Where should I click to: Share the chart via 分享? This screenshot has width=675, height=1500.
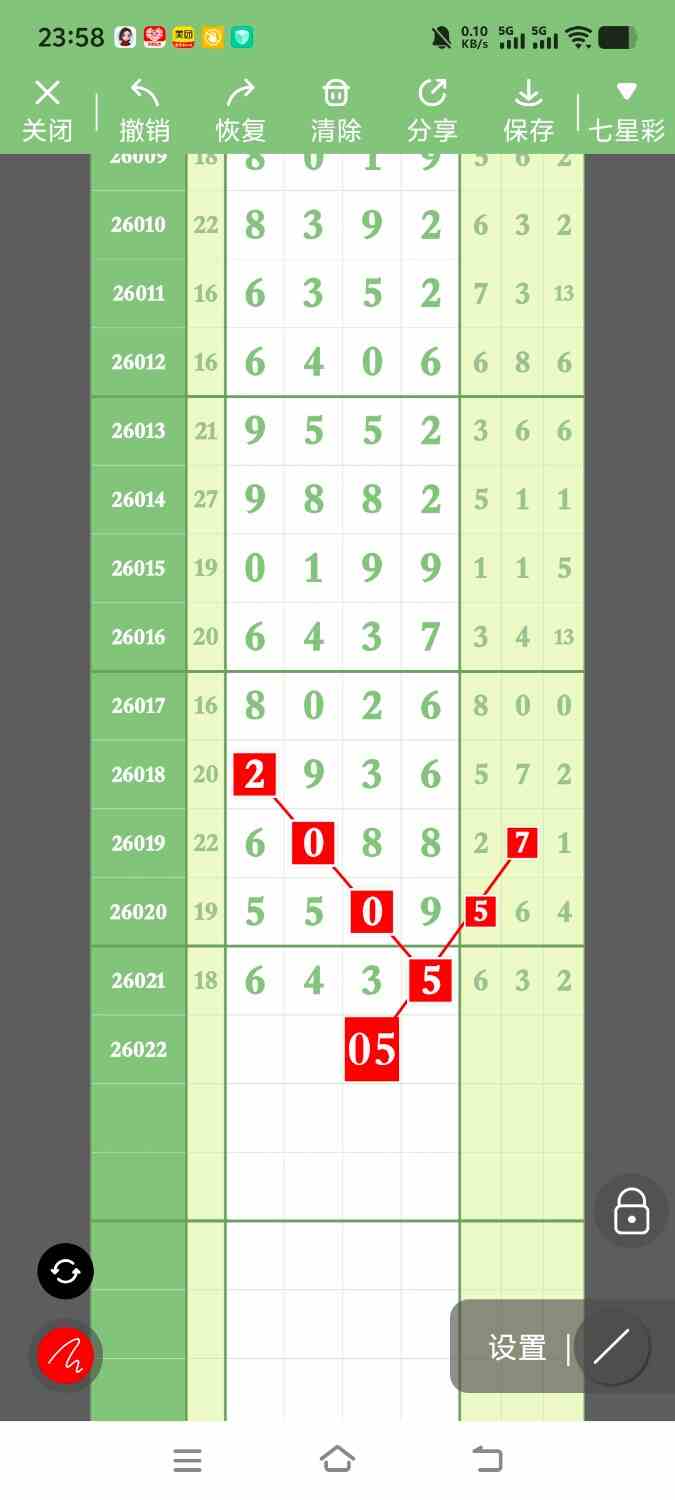point(432,111)
